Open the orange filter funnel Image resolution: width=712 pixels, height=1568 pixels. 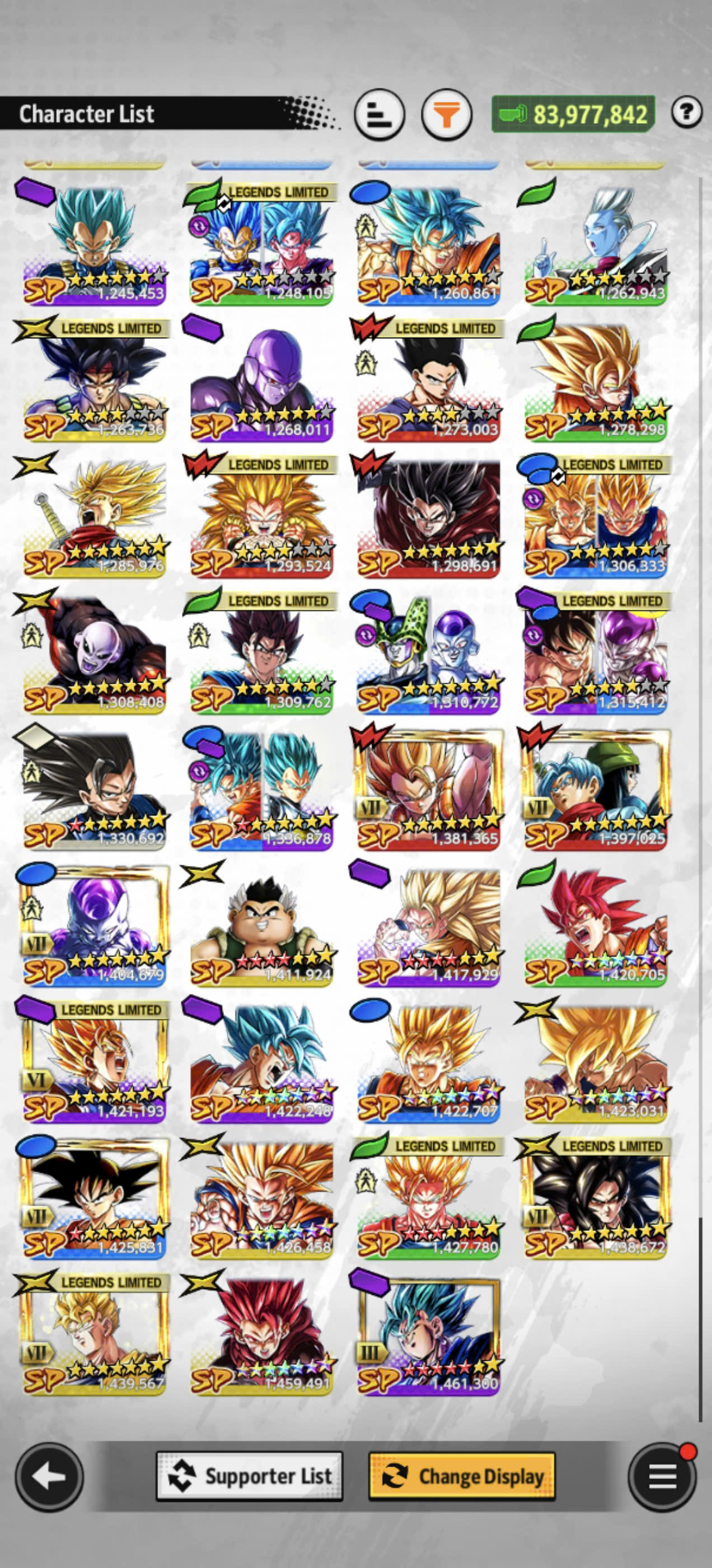447,114
